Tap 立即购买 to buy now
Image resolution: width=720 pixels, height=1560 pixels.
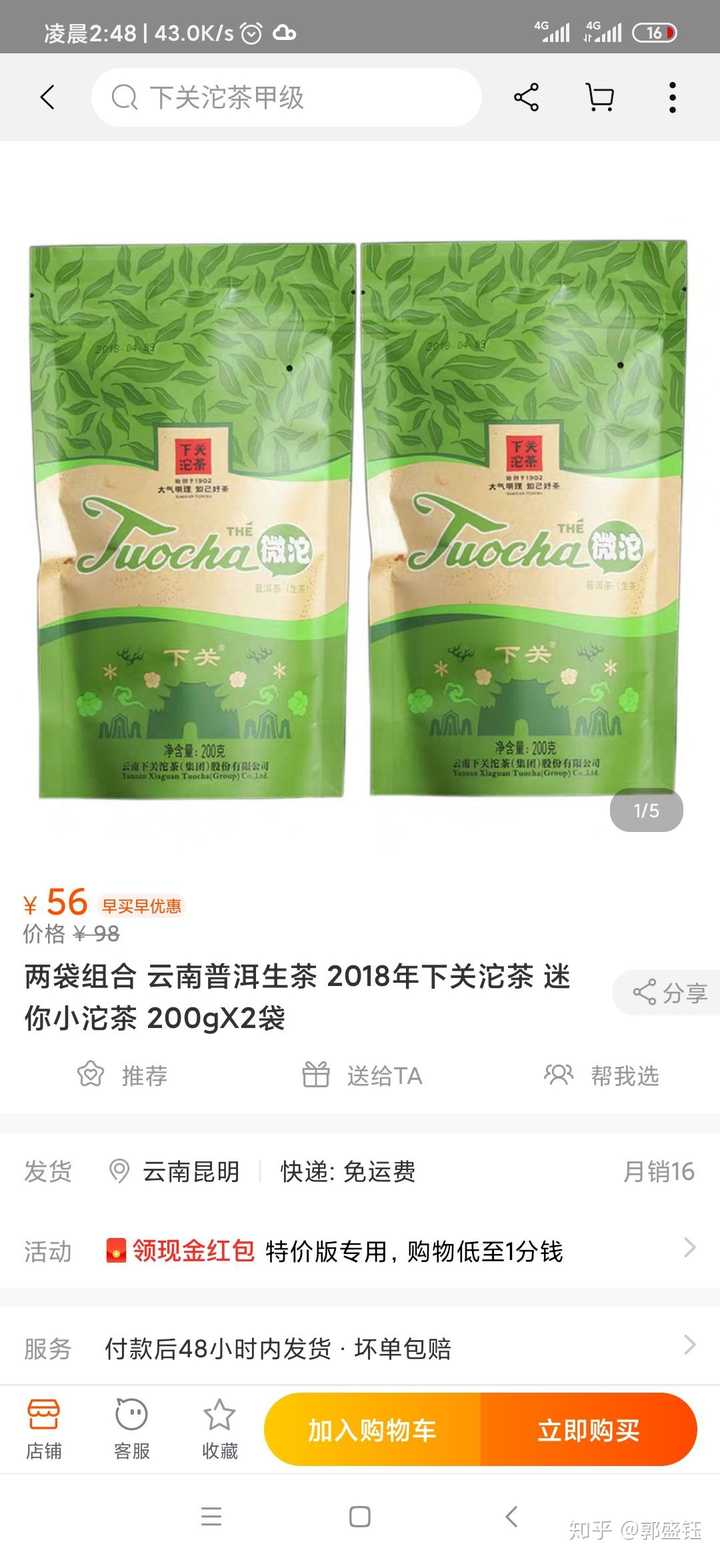(588, 1430)
